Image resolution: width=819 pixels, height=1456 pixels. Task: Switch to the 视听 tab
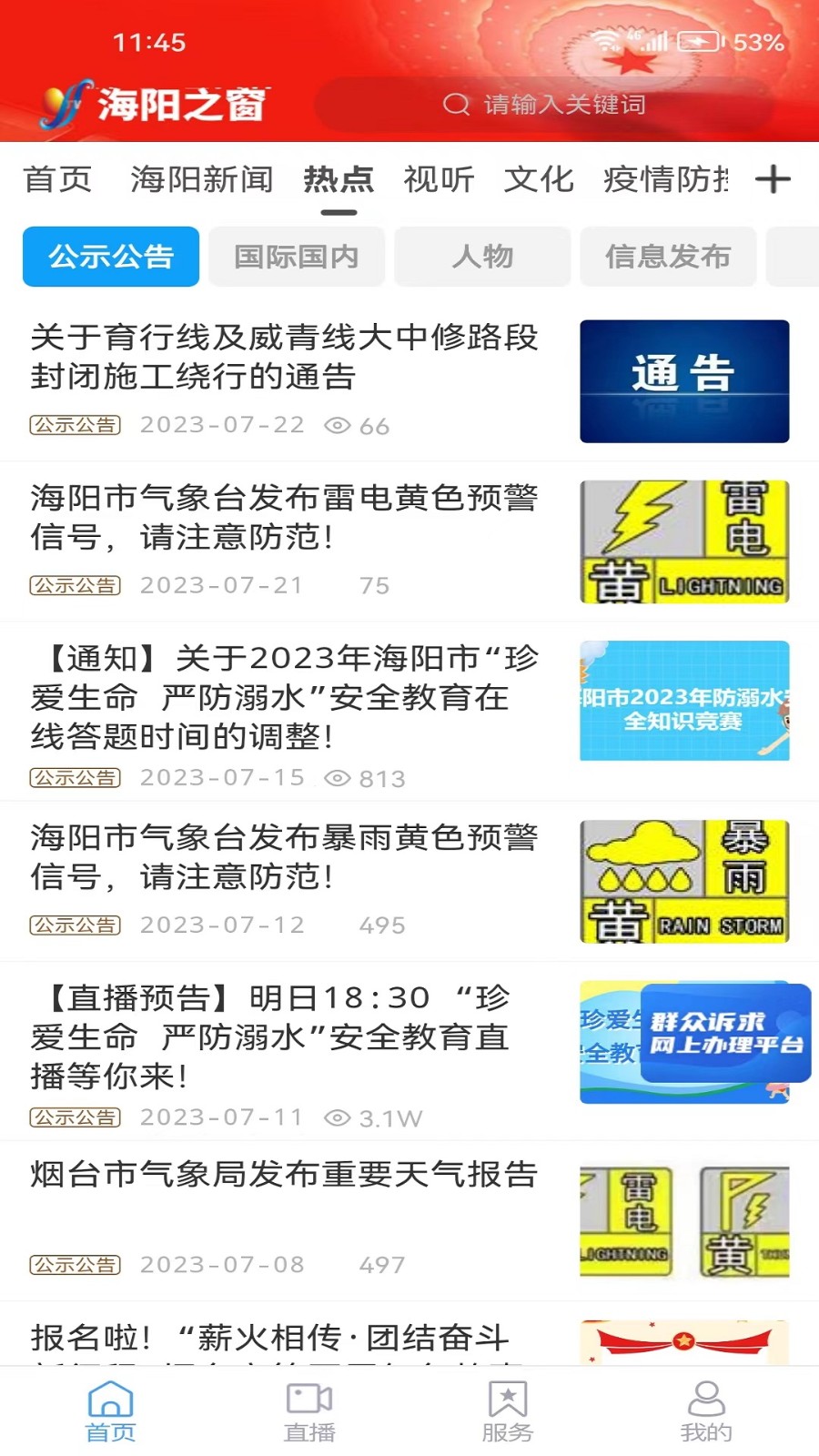point(439,179)
